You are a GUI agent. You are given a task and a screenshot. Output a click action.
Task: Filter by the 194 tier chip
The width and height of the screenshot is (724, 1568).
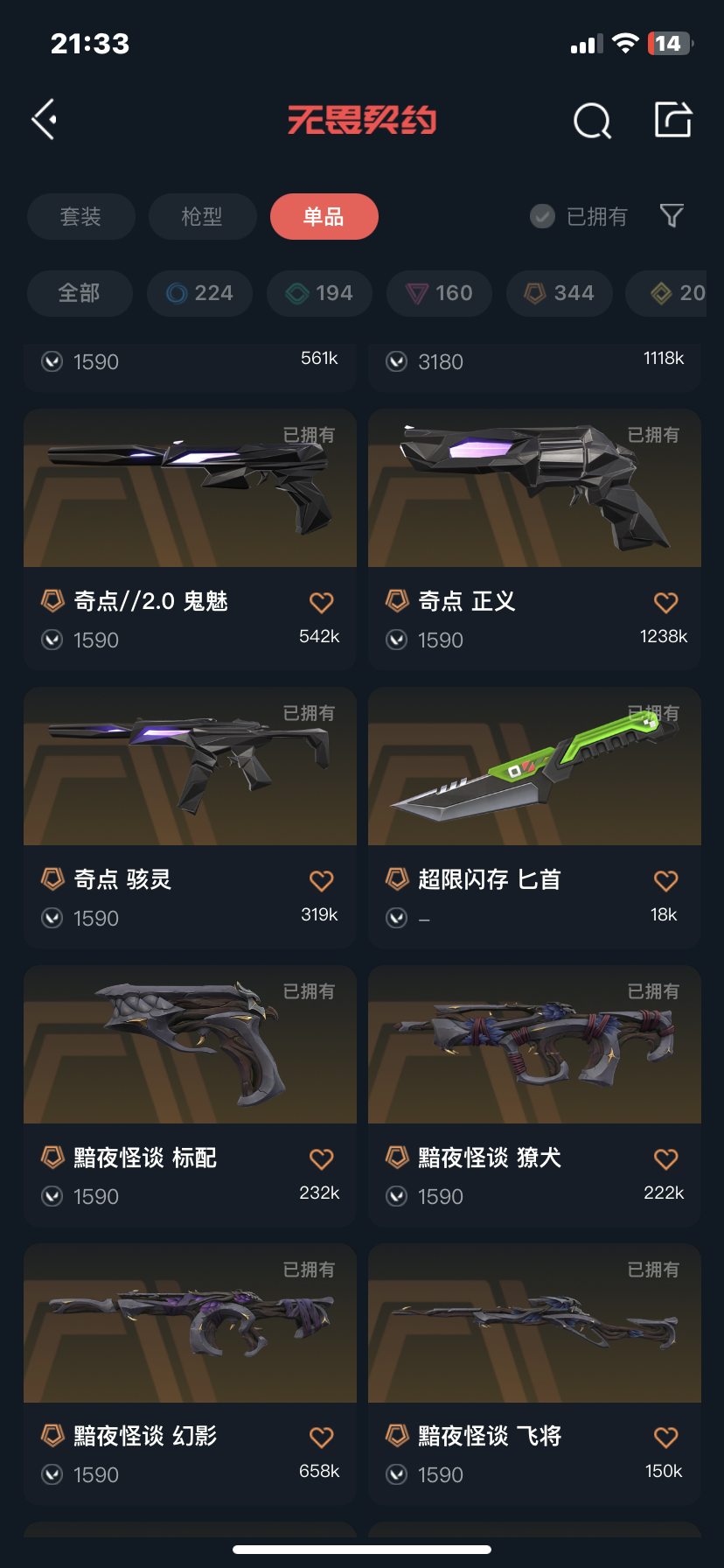[x=319, y=293]
